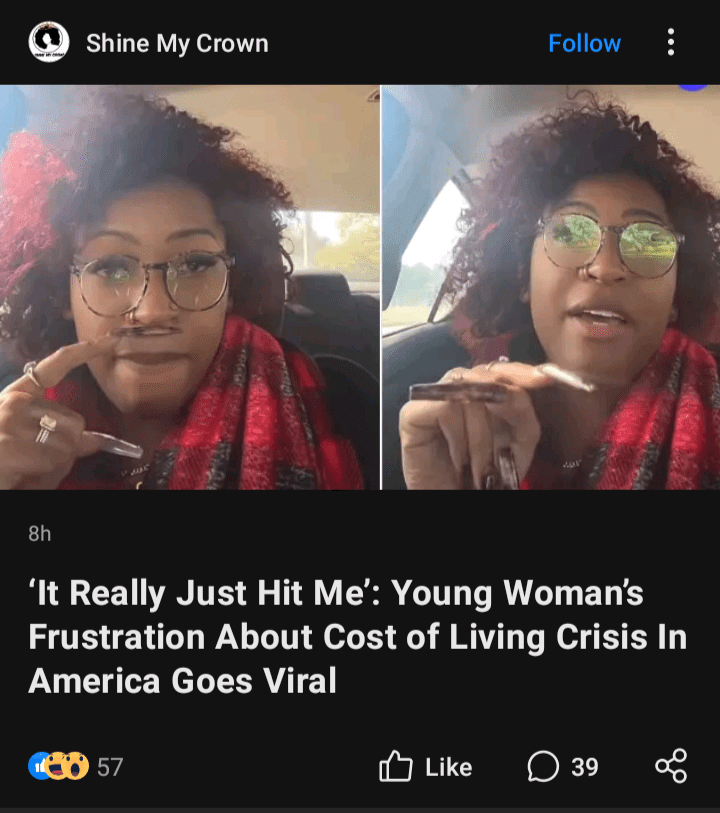View the 57 reactions on this post

coord(76,767)
